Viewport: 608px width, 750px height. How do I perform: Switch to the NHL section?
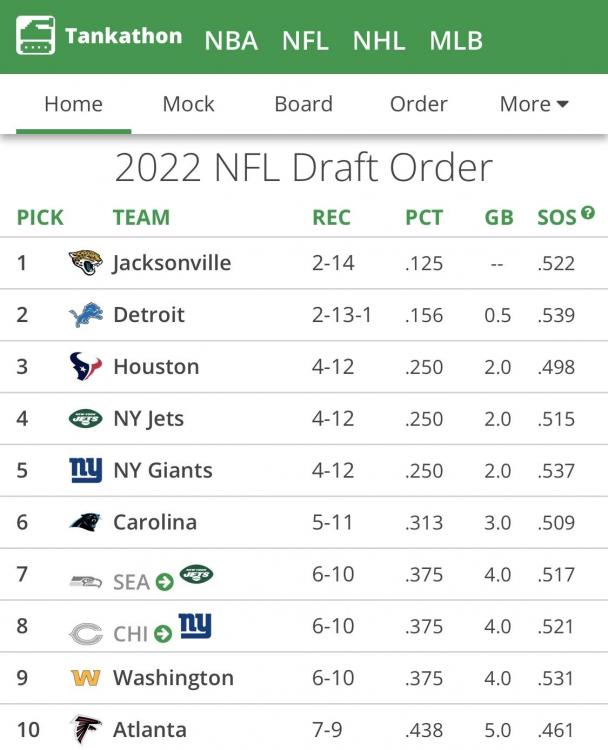coord(379,40)
